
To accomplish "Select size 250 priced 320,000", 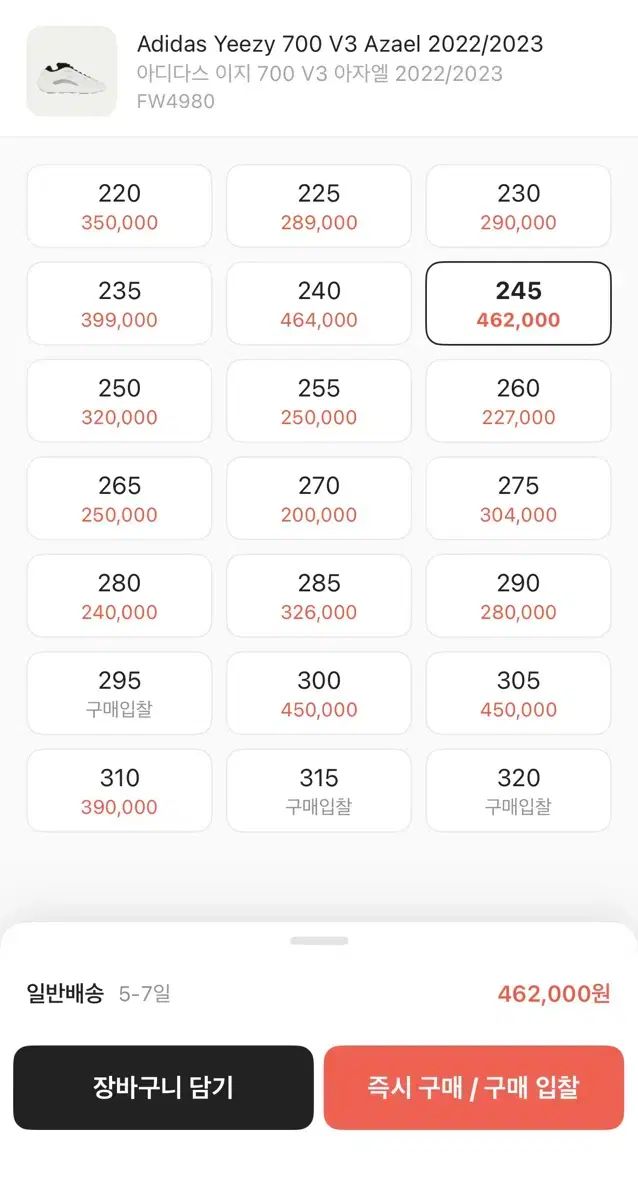I will pos(119,401).
